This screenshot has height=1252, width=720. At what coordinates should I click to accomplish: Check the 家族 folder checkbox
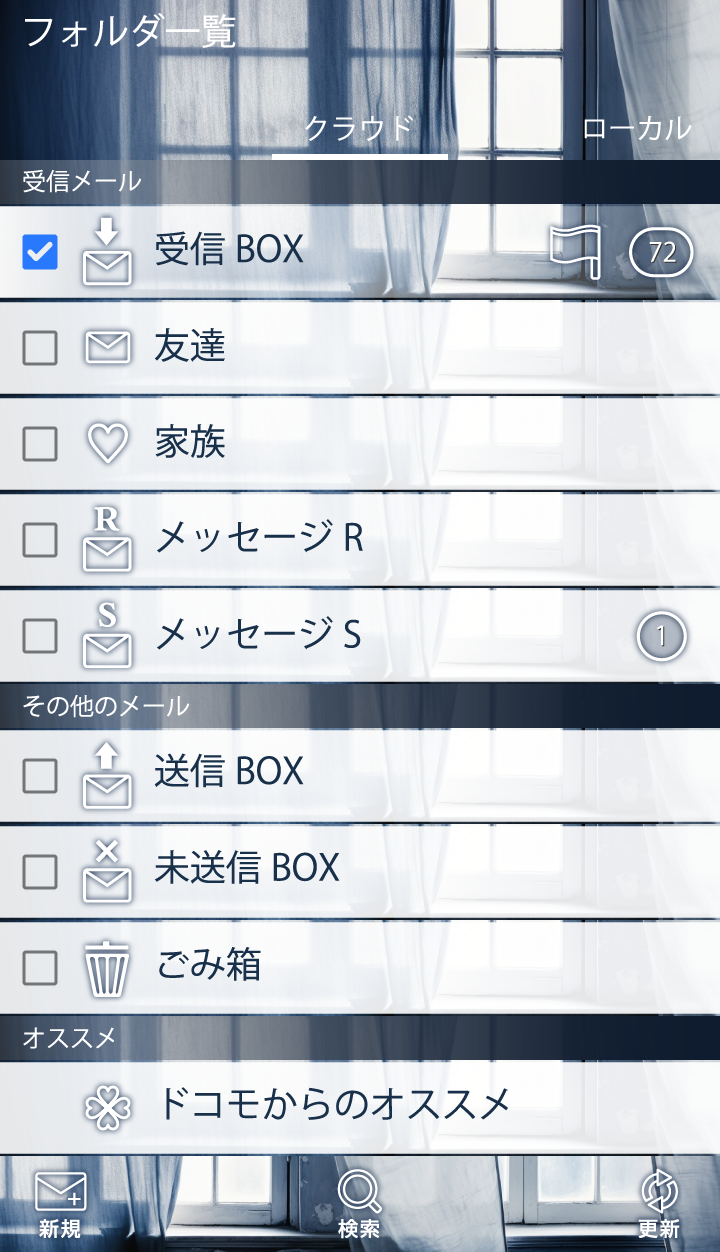click(40, 443)
